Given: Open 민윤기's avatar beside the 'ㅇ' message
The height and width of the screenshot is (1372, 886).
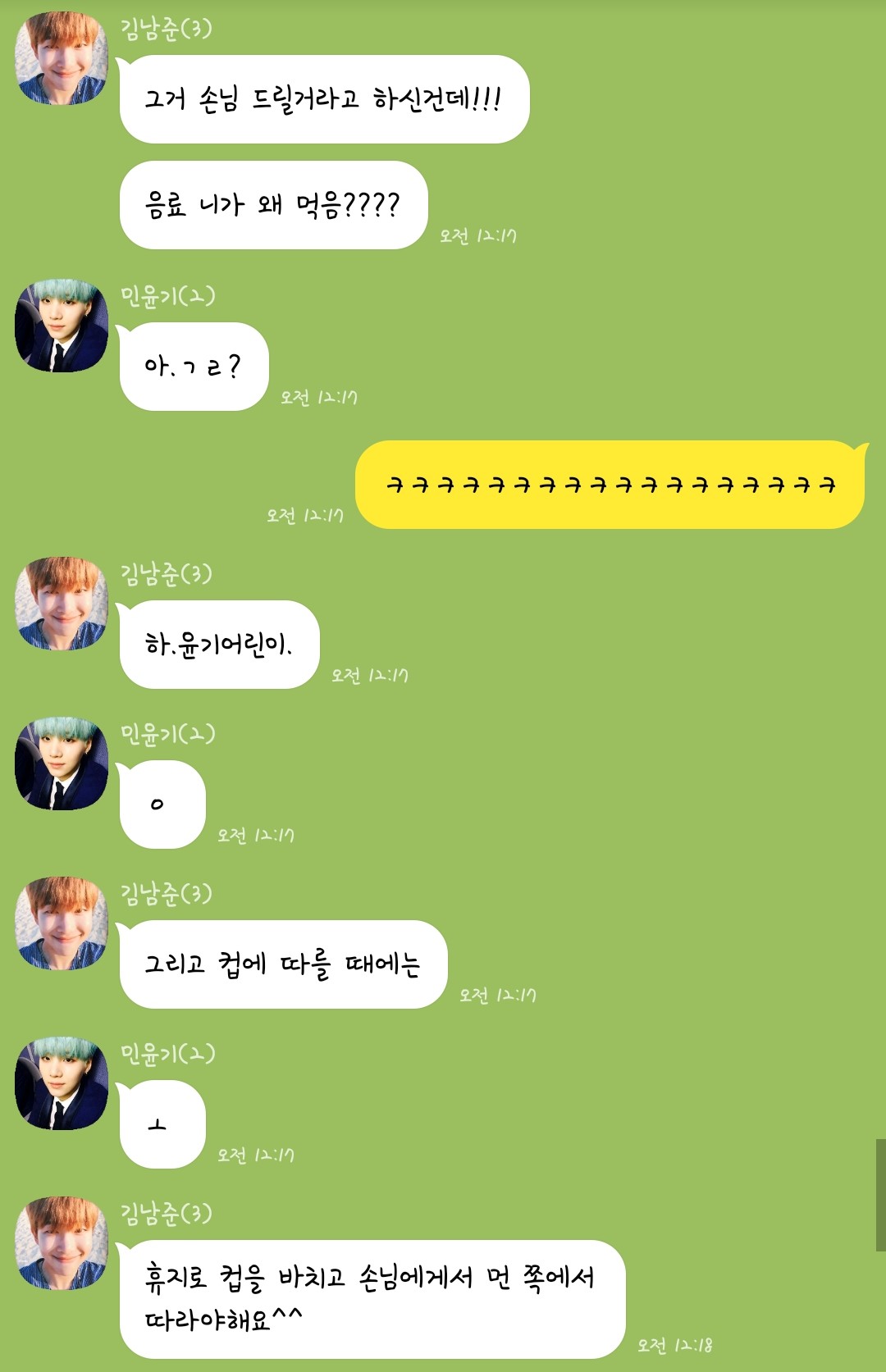Looking at the screenshot, I should [x=62, y=763].
